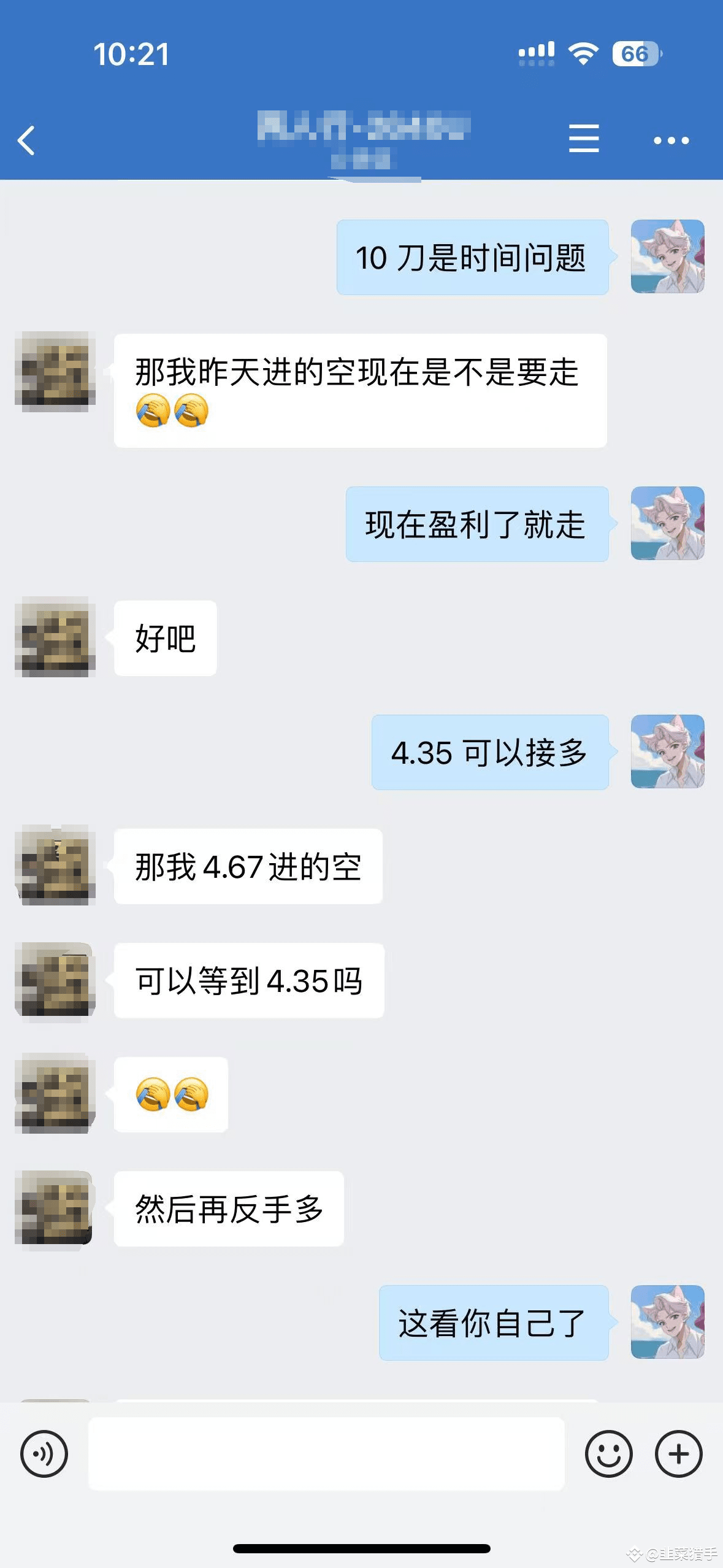Open avatar beside 那我4.67进的空 message
This screenshot has height=1568, width=723.
tap(55, 865)
